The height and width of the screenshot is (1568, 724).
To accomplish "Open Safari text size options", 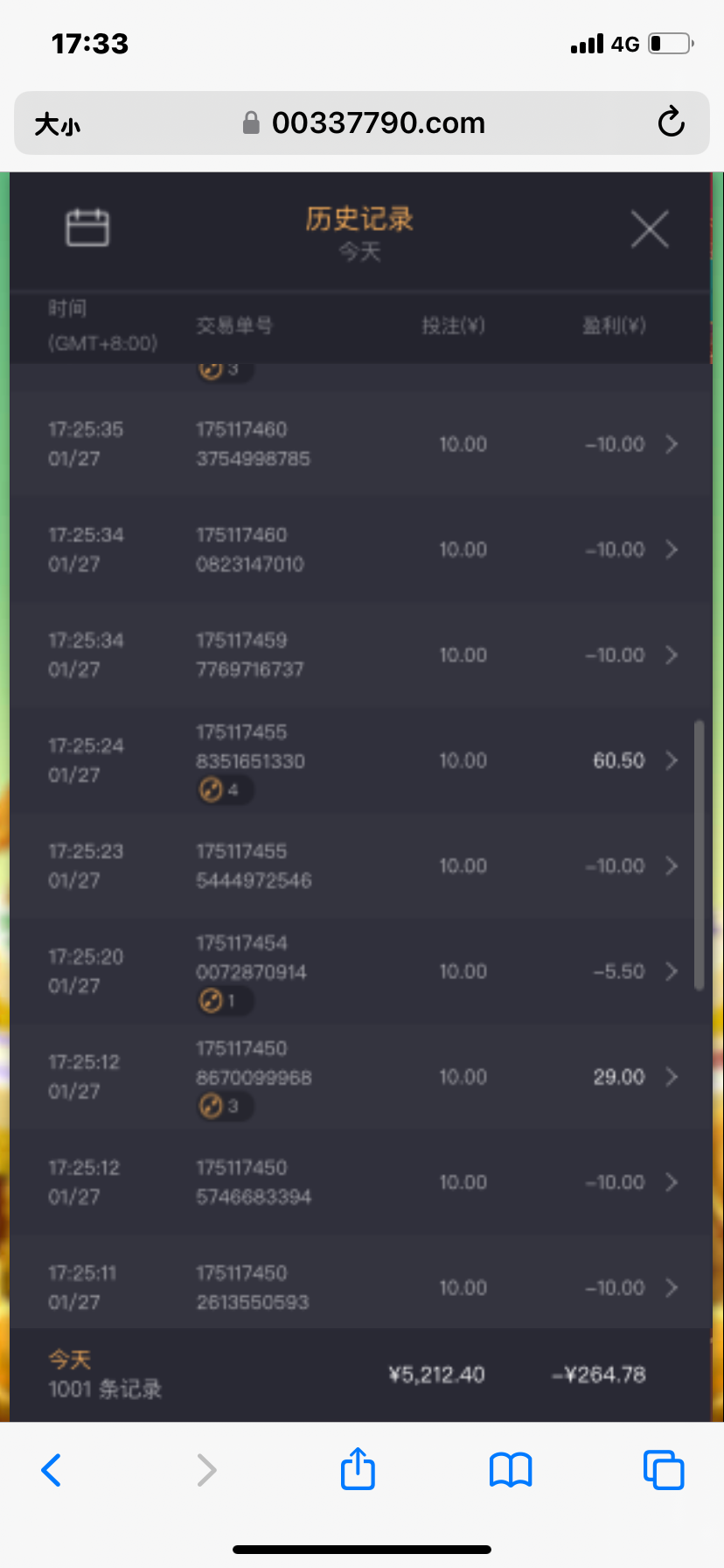I will (57, 124).
